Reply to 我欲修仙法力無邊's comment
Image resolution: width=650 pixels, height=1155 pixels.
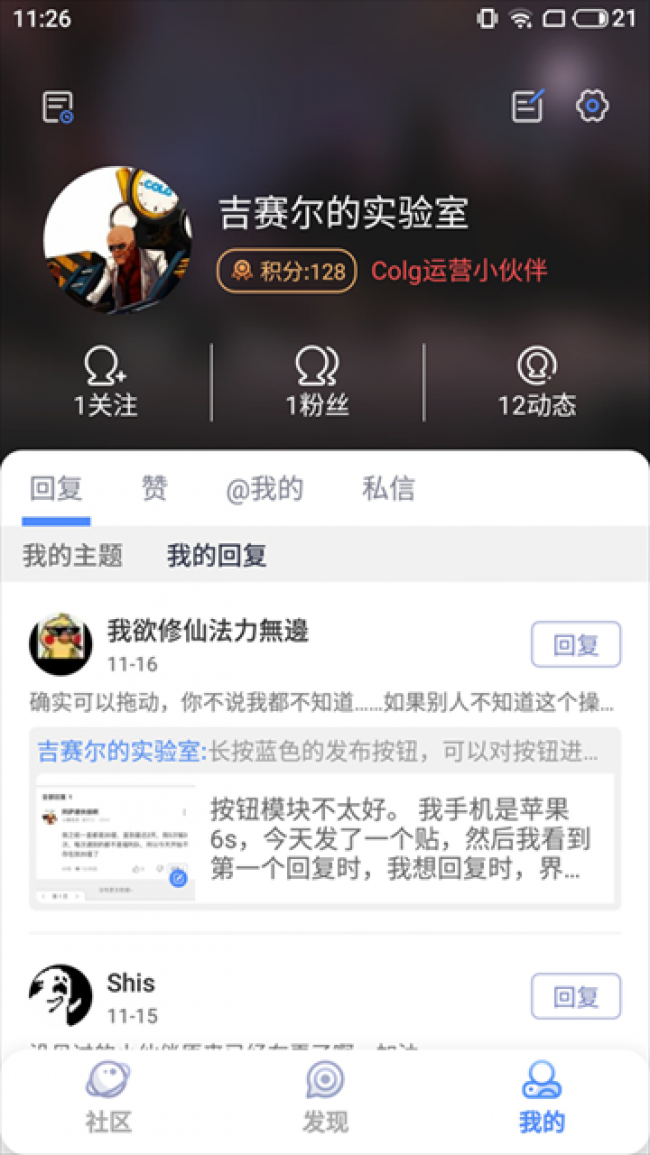(575, 645)
